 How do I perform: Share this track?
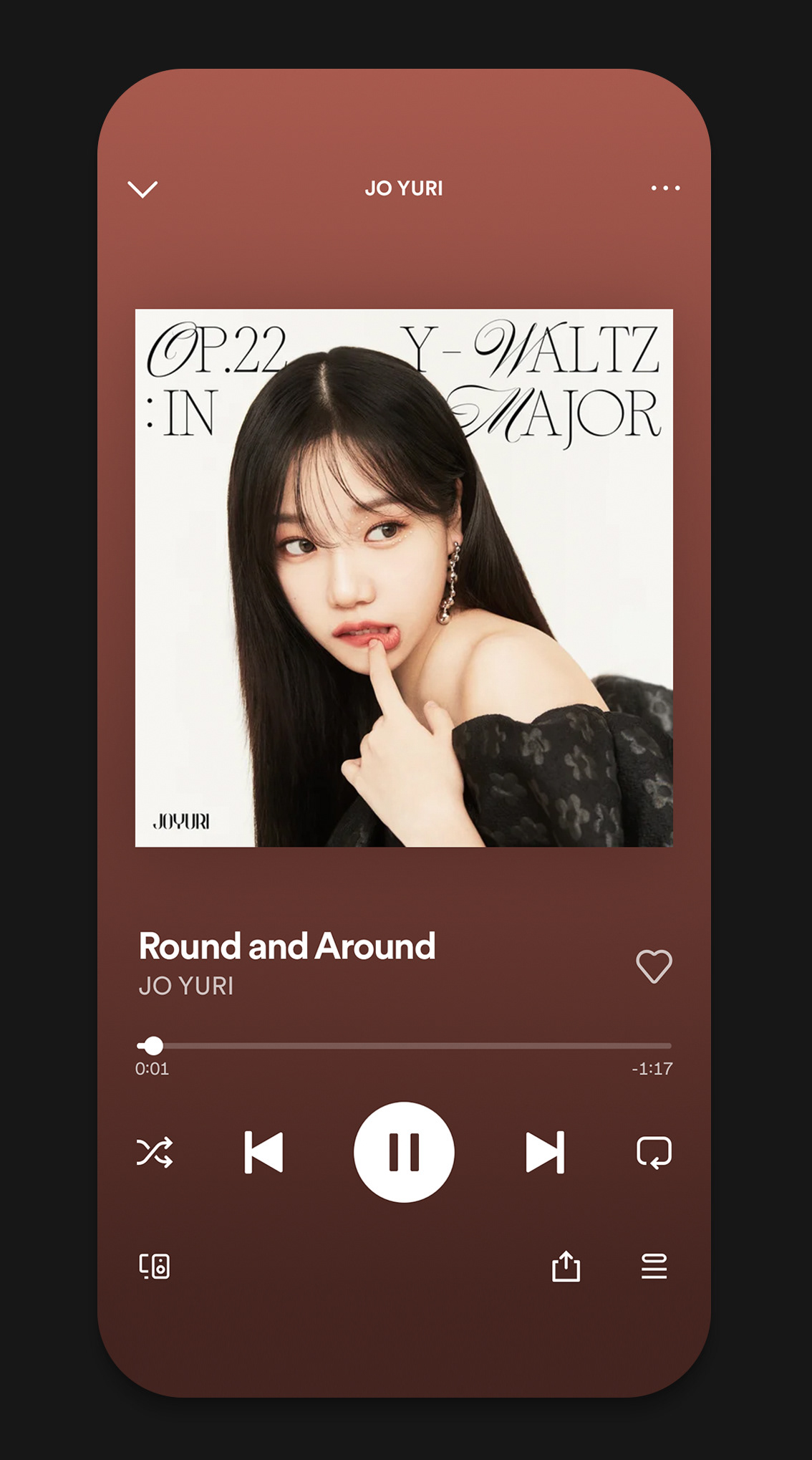click(x=566, y=1266)
